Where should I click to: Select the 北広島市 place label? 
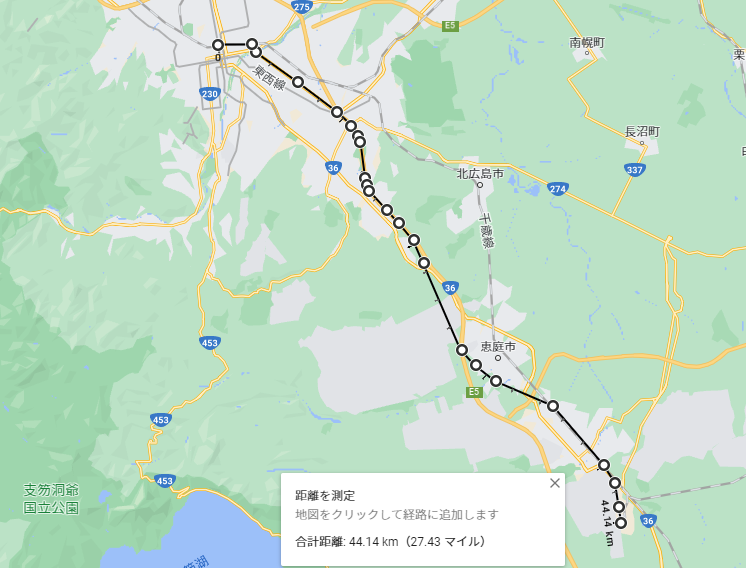pos(480,174)
